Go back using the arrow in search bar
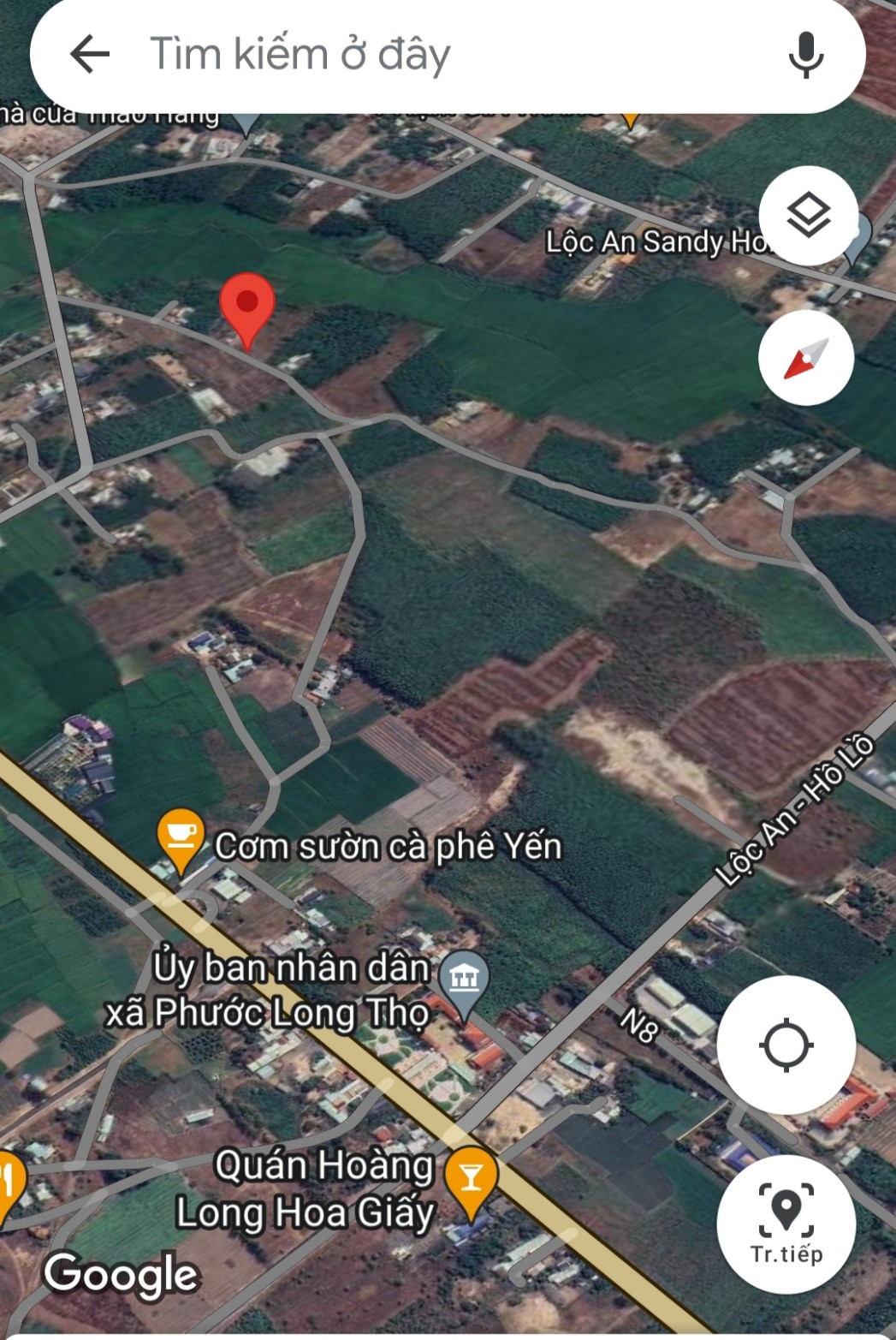The height and width of the screenshot is (1340, 896). coord(90,55)
